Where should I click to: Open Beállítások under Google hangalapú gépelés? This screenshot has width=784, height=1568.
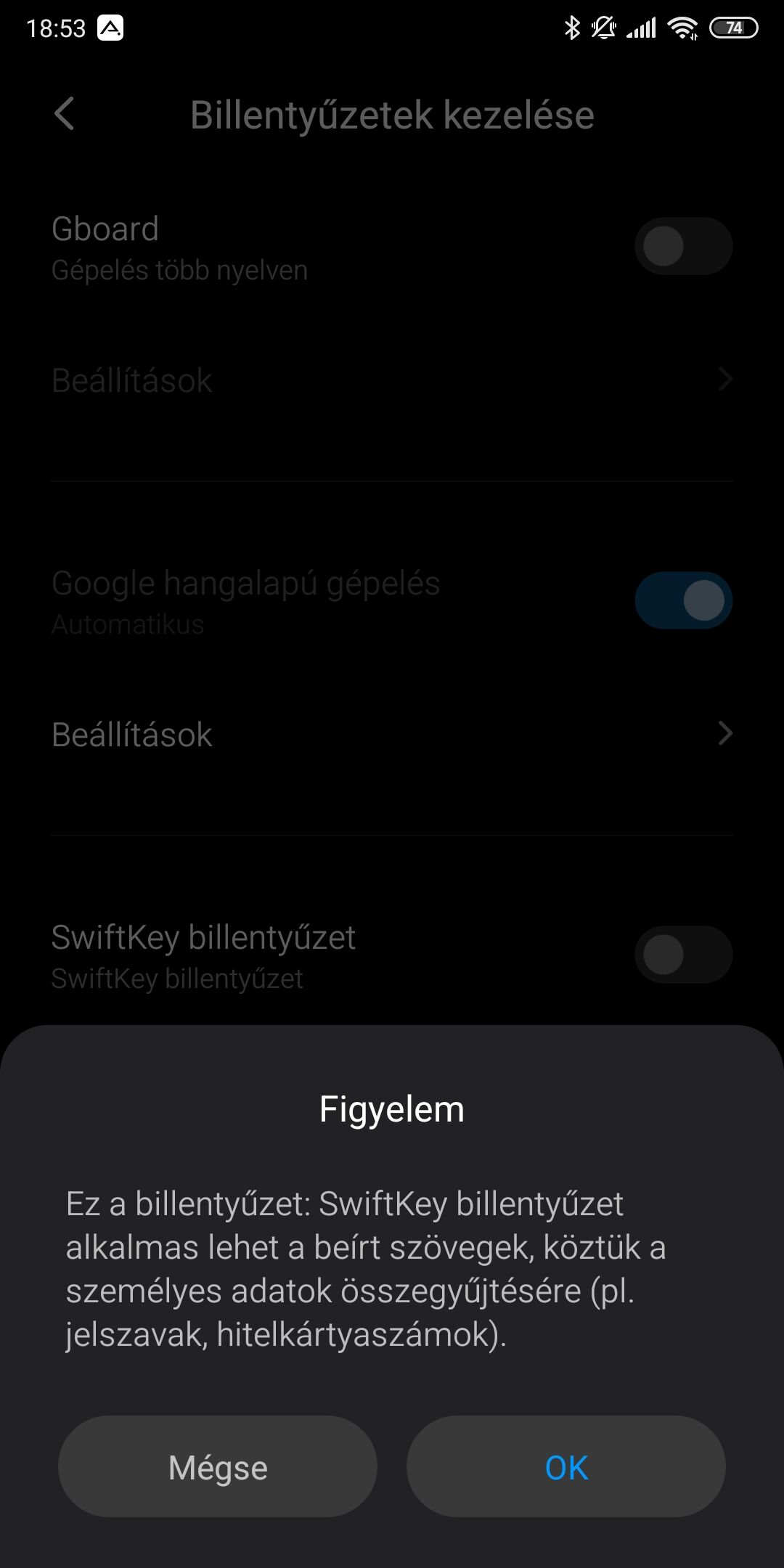coord(392,735)
